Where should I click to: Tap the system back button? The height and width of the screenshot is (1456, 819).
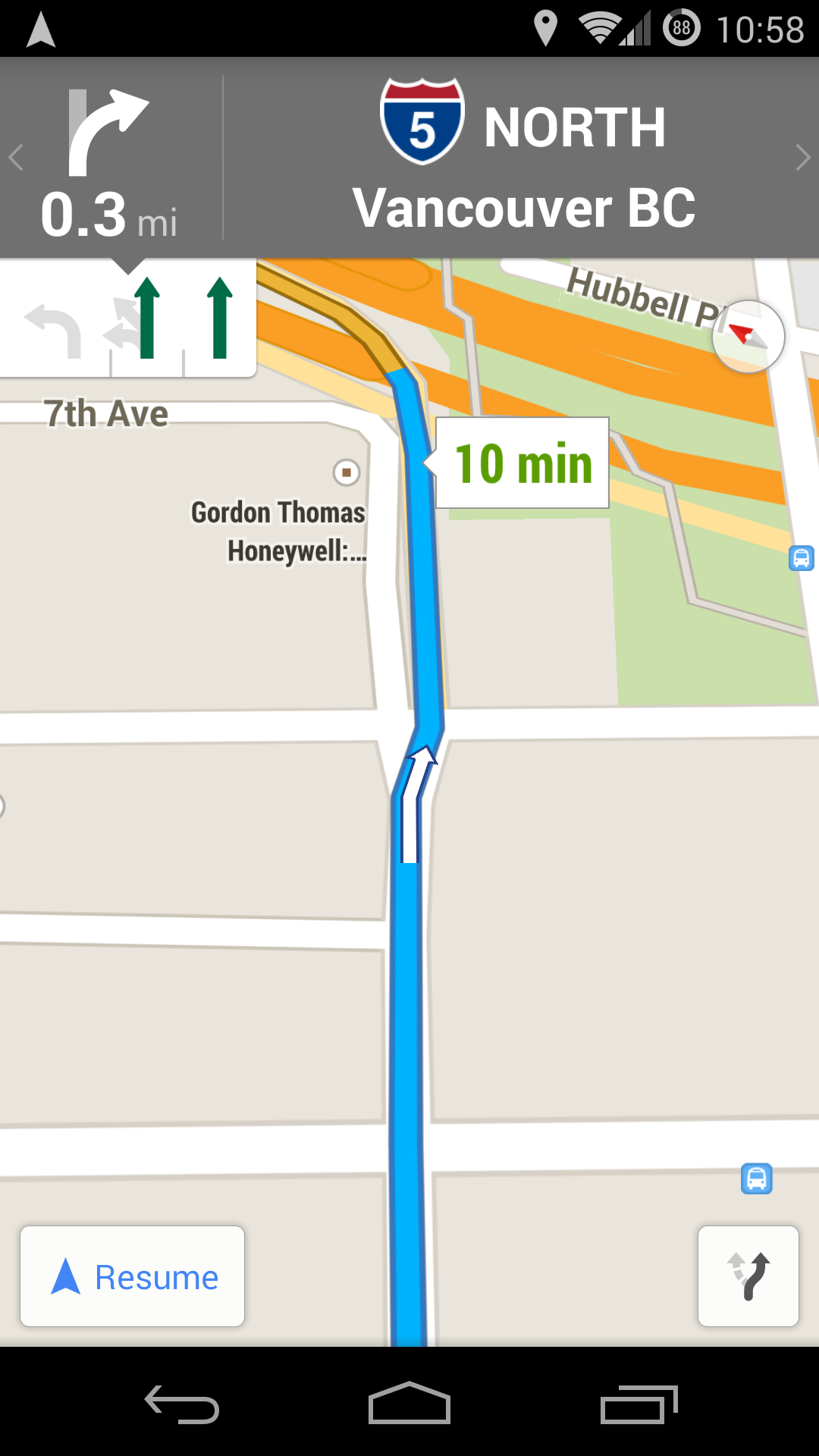pos(182,1404)
